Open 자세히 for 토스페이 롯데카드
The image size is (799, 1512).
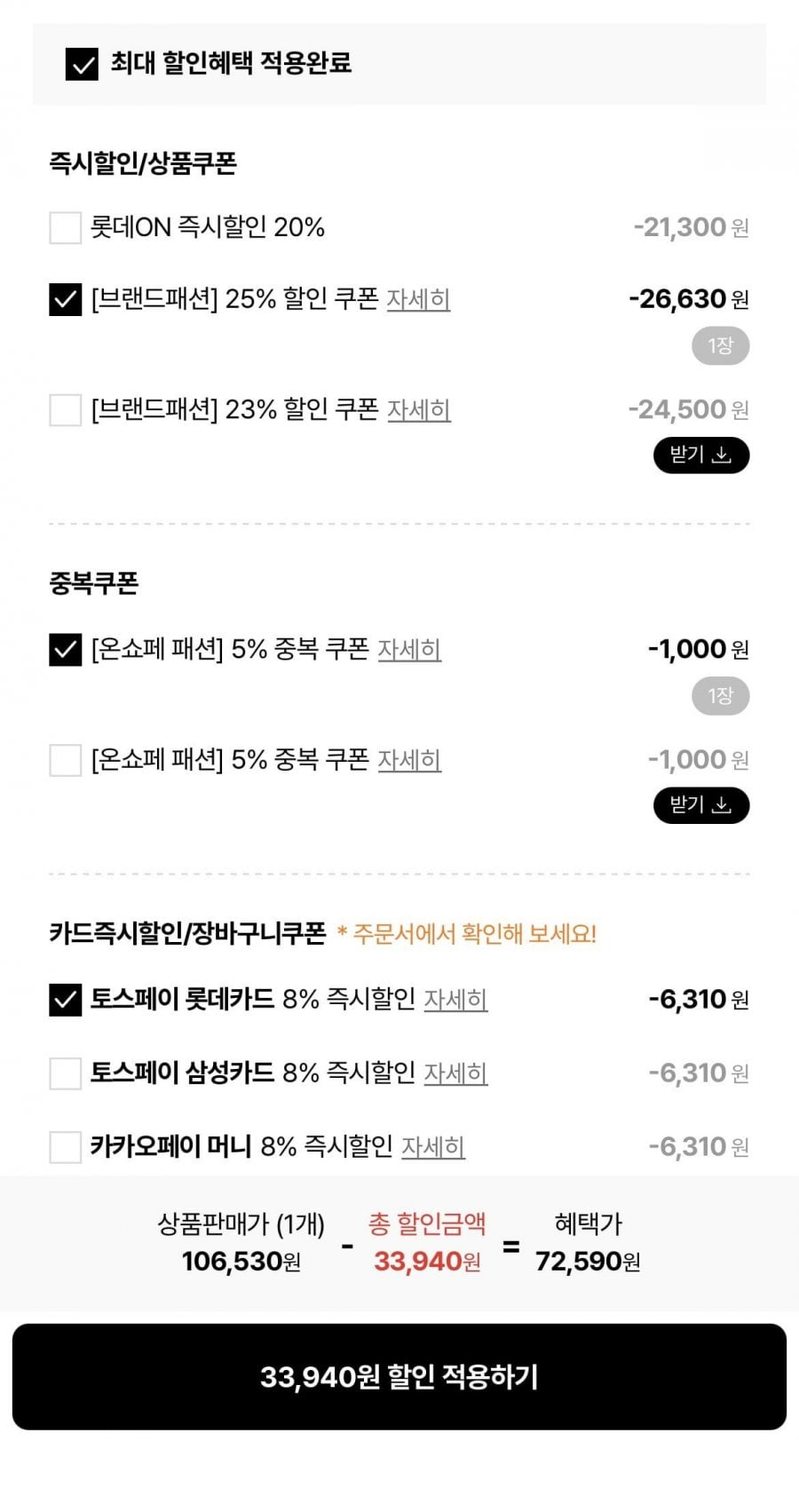pos(455,1000)
